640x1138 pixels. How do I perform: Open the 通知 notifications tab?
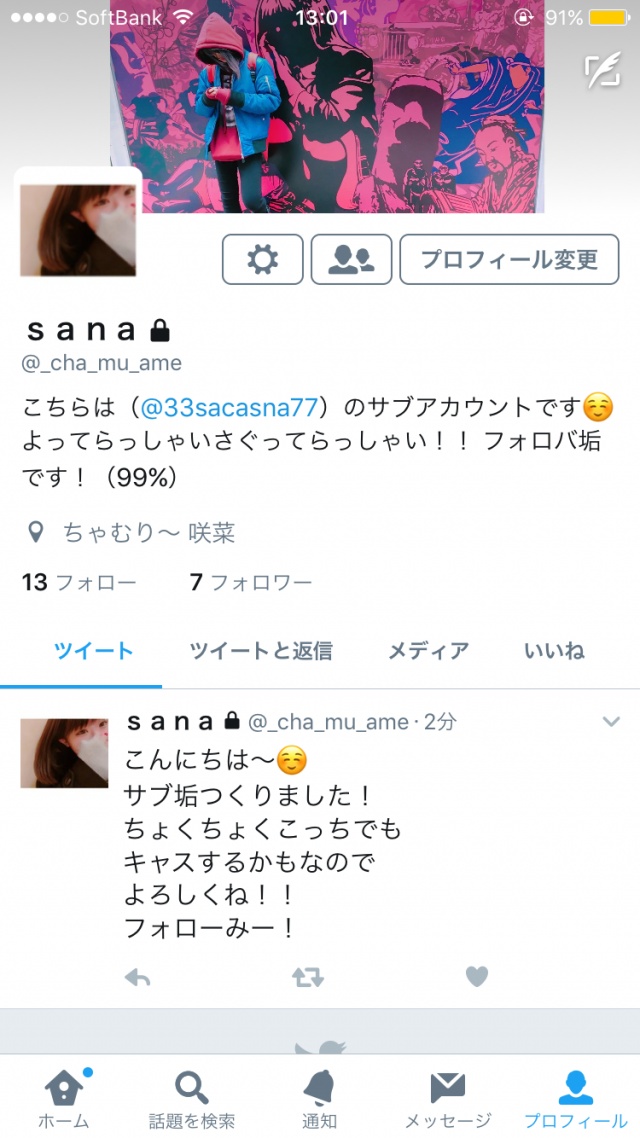319,1096
